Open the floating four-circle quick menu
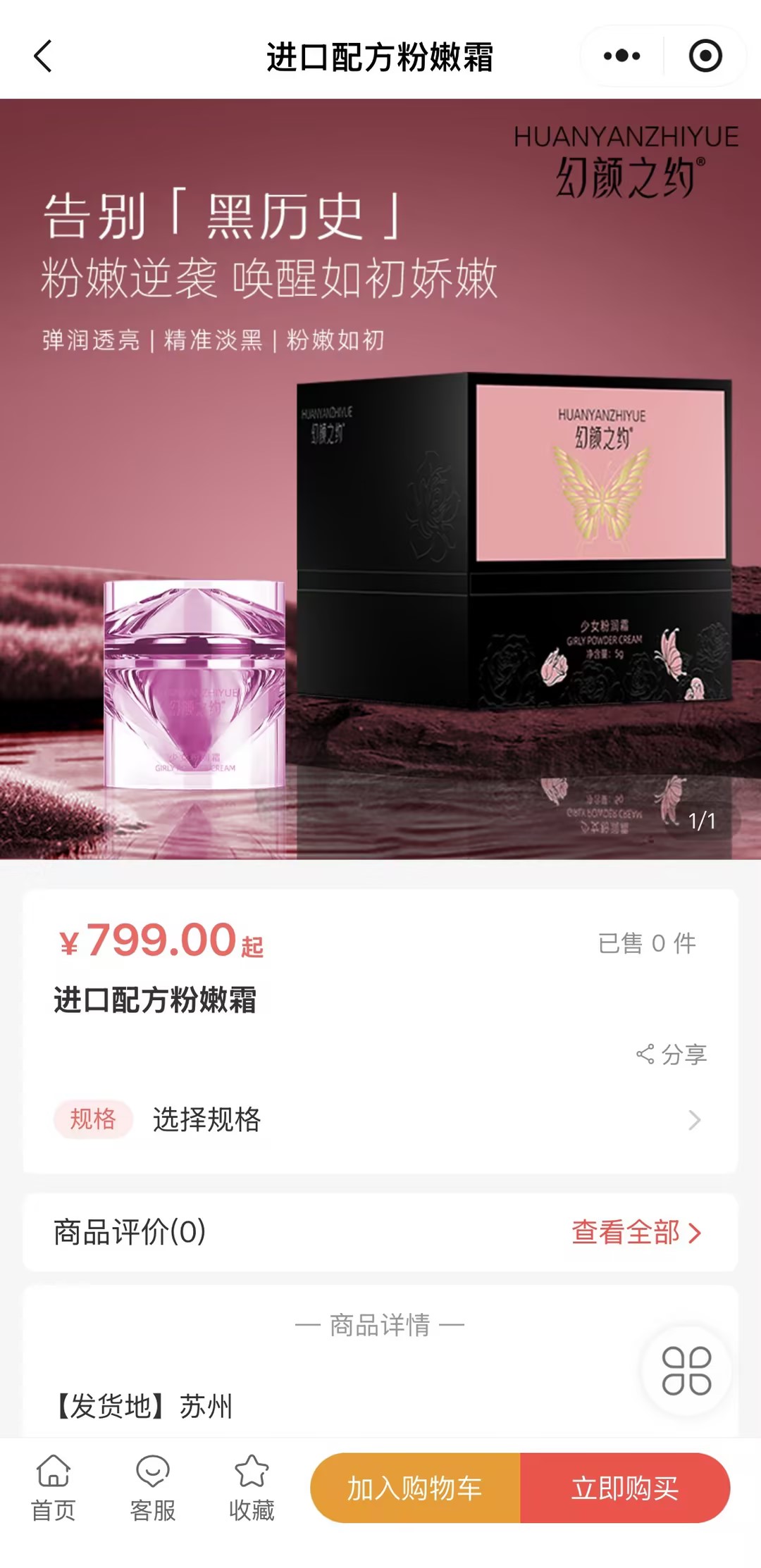 pyautogui.click(x=686, y=1371)
